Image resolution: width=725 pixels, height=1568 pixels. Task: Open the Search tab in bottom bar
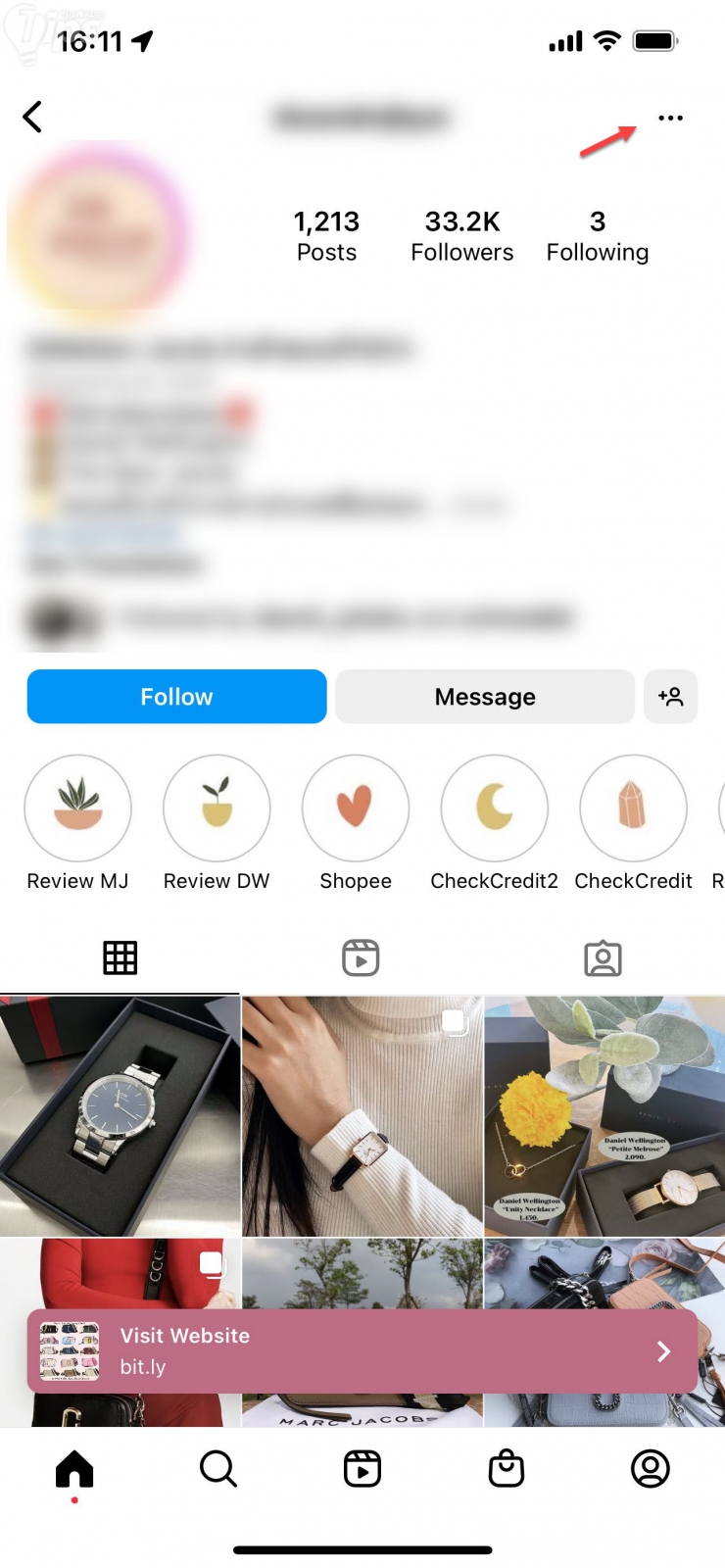point(217,1469)
